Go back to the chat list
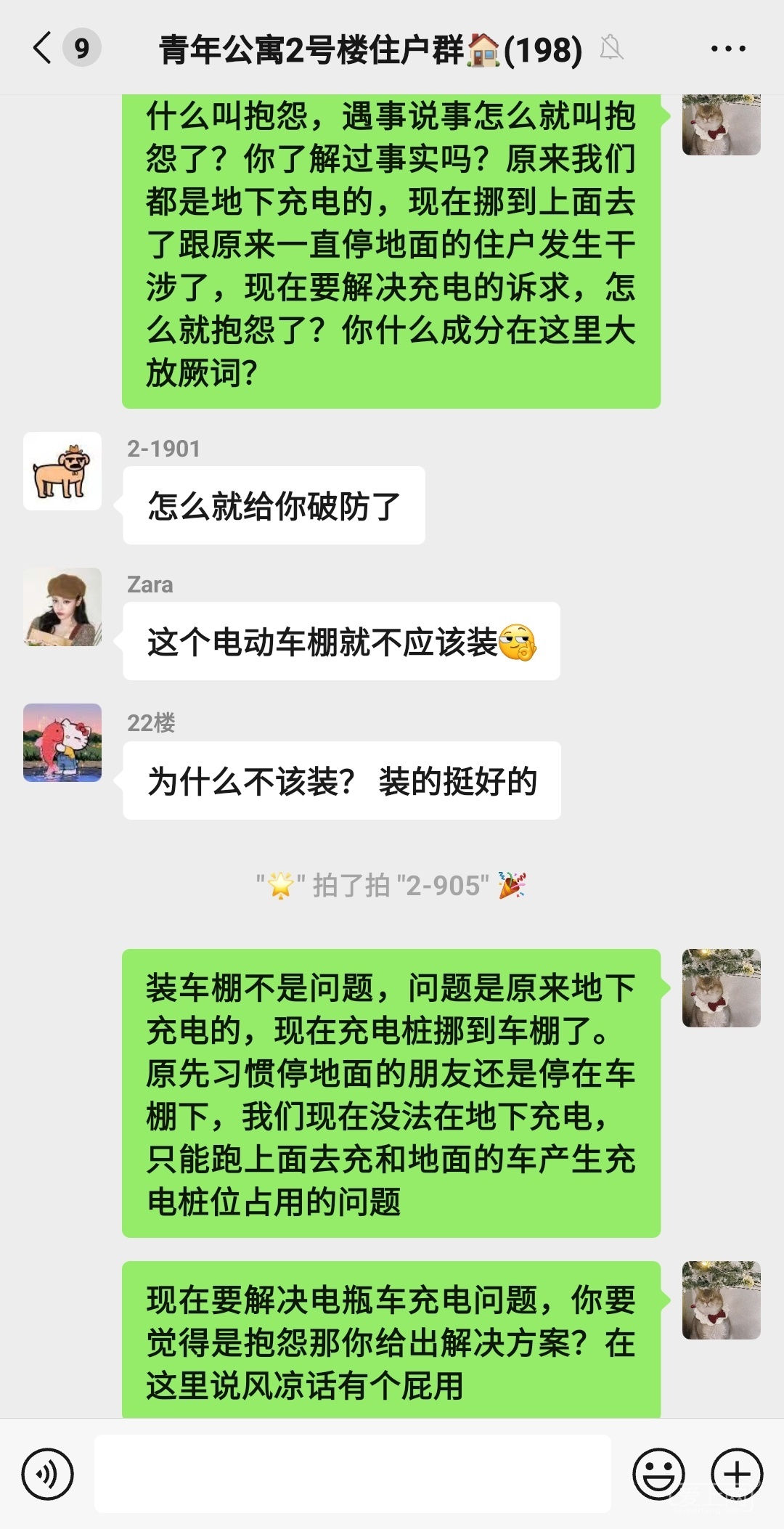This screenshot has width=784, height=1529. pos(44,49)
